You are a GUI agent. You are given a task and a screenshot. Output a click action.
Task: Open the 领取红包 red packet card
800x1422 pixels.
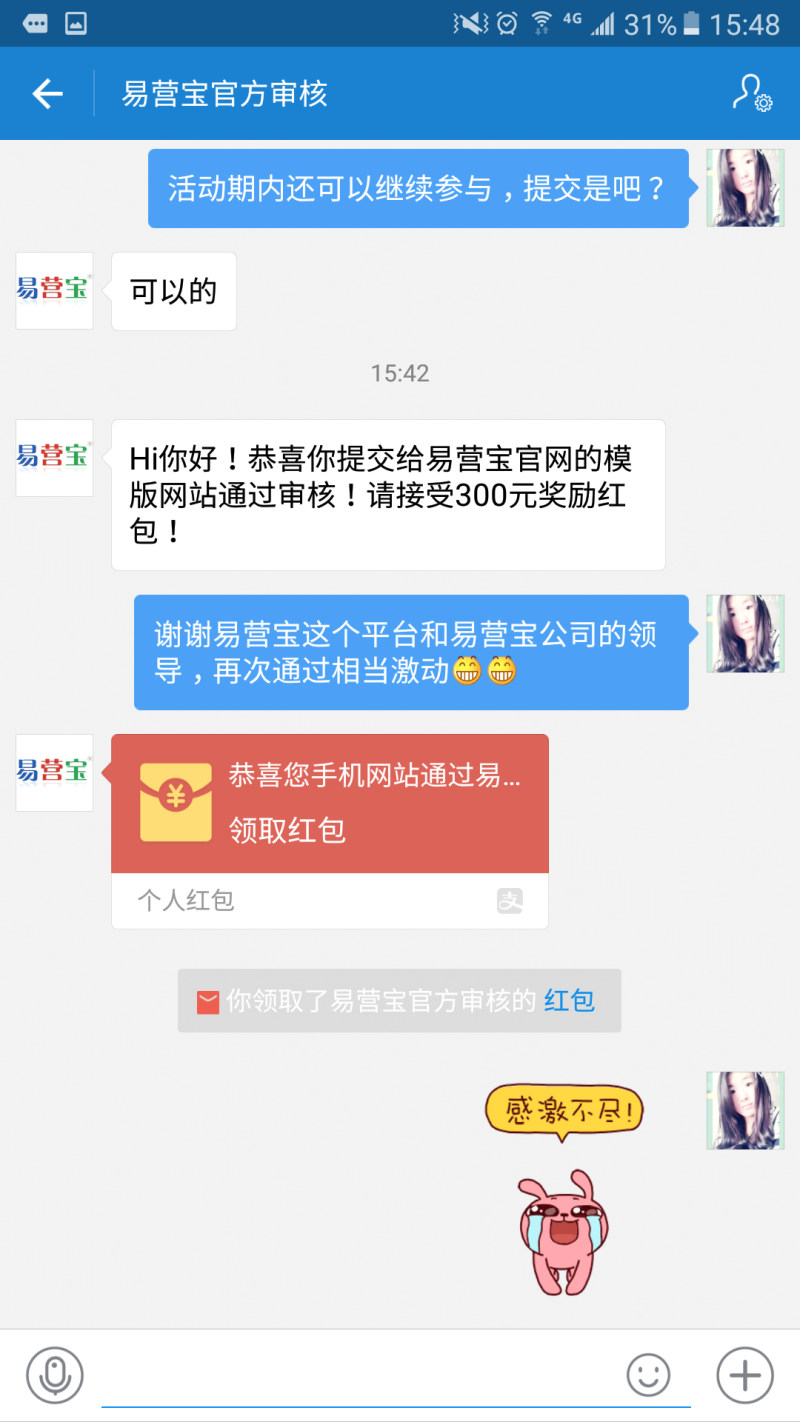coord(330,804)
